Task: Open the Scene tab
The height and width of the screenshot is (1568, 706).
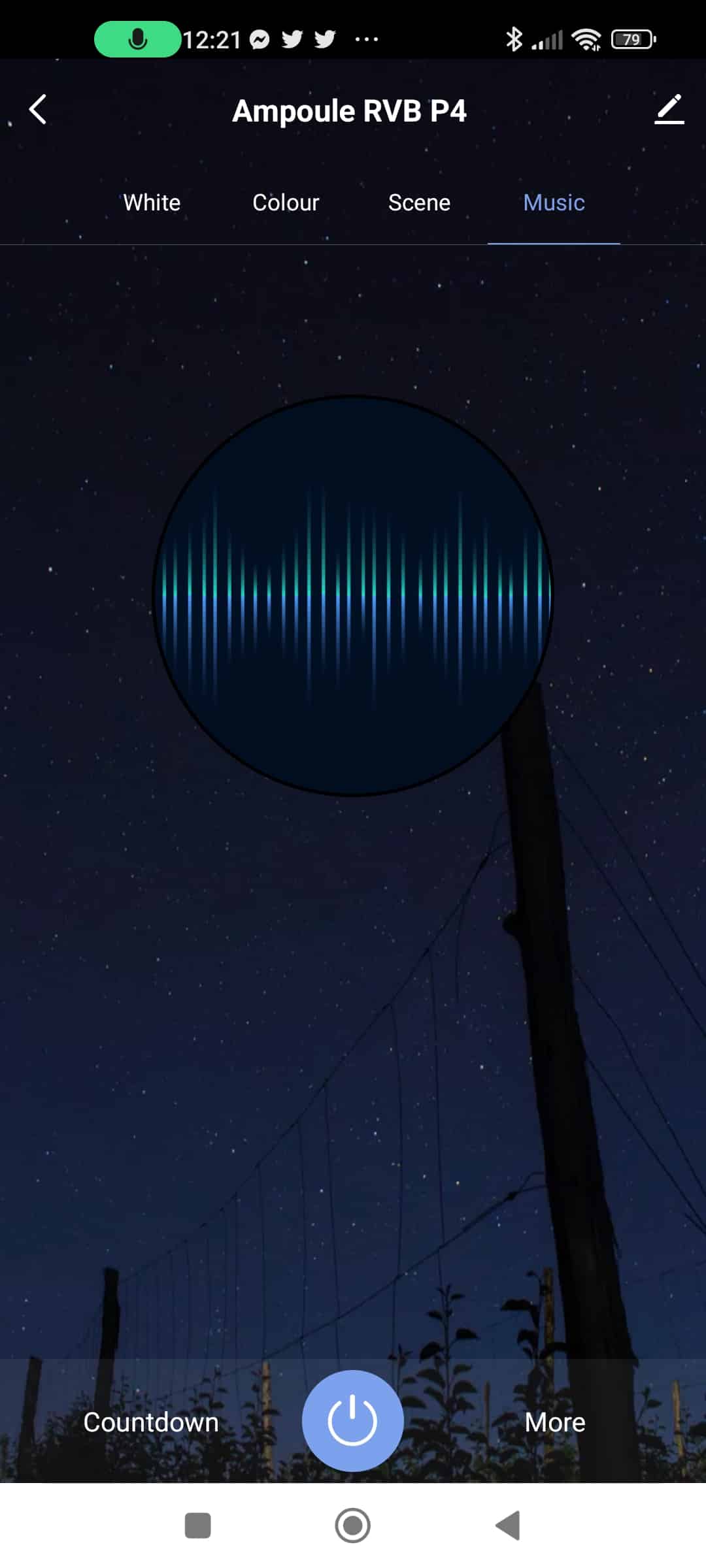Action: (419, 203)
